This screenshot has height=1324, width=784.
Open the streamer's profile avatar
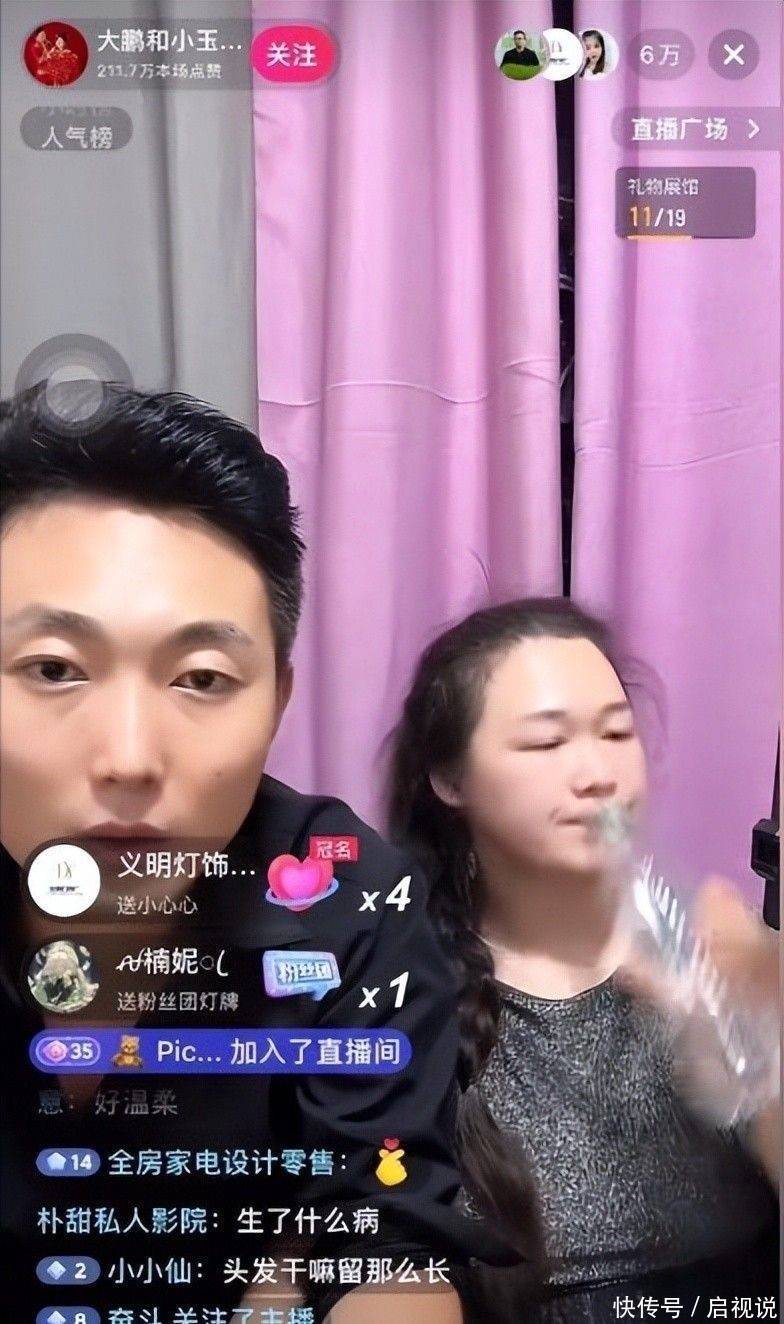coord(56,54)
